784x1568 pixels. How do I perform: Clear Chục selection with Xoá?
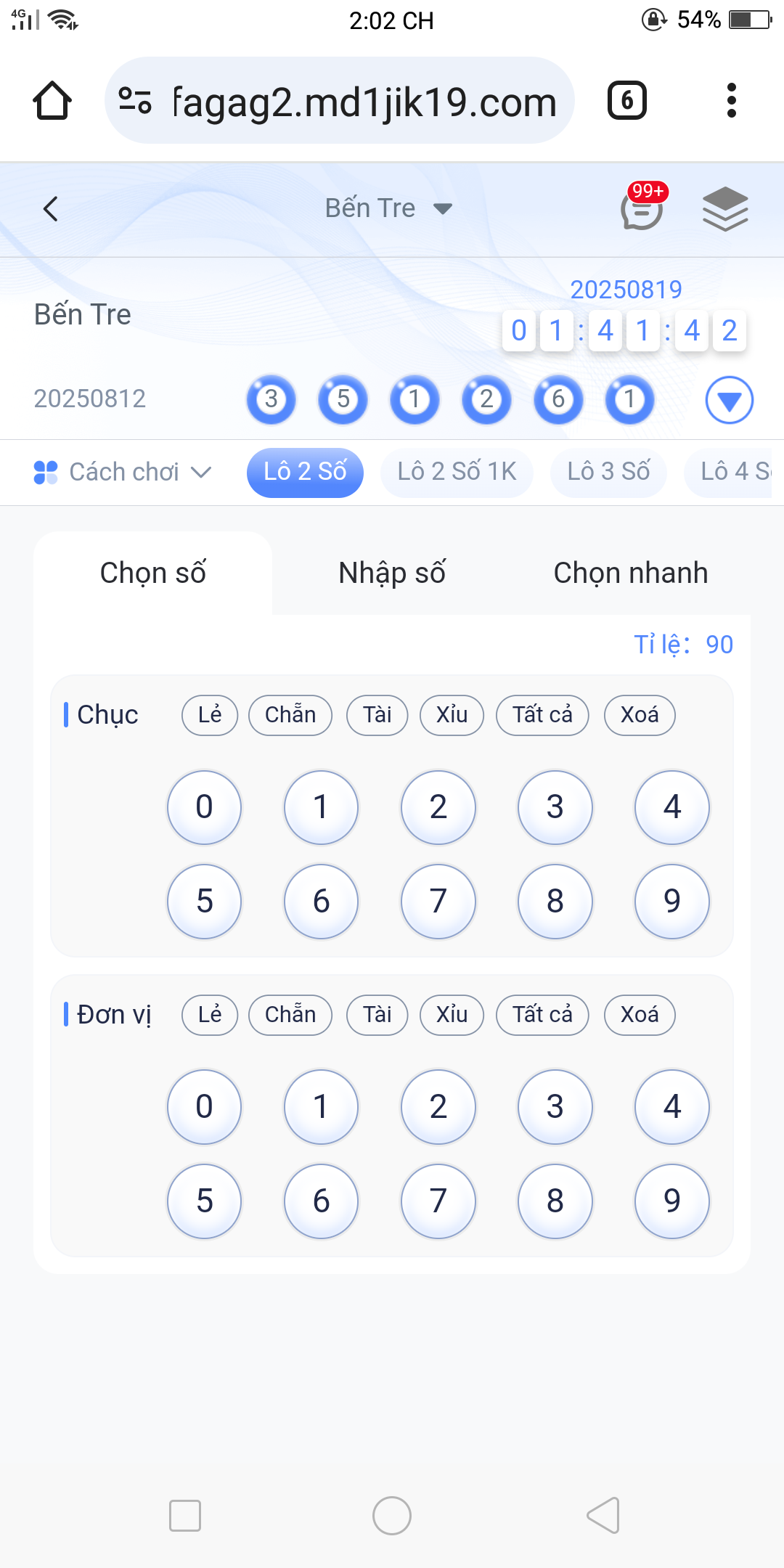click(640, 715)
